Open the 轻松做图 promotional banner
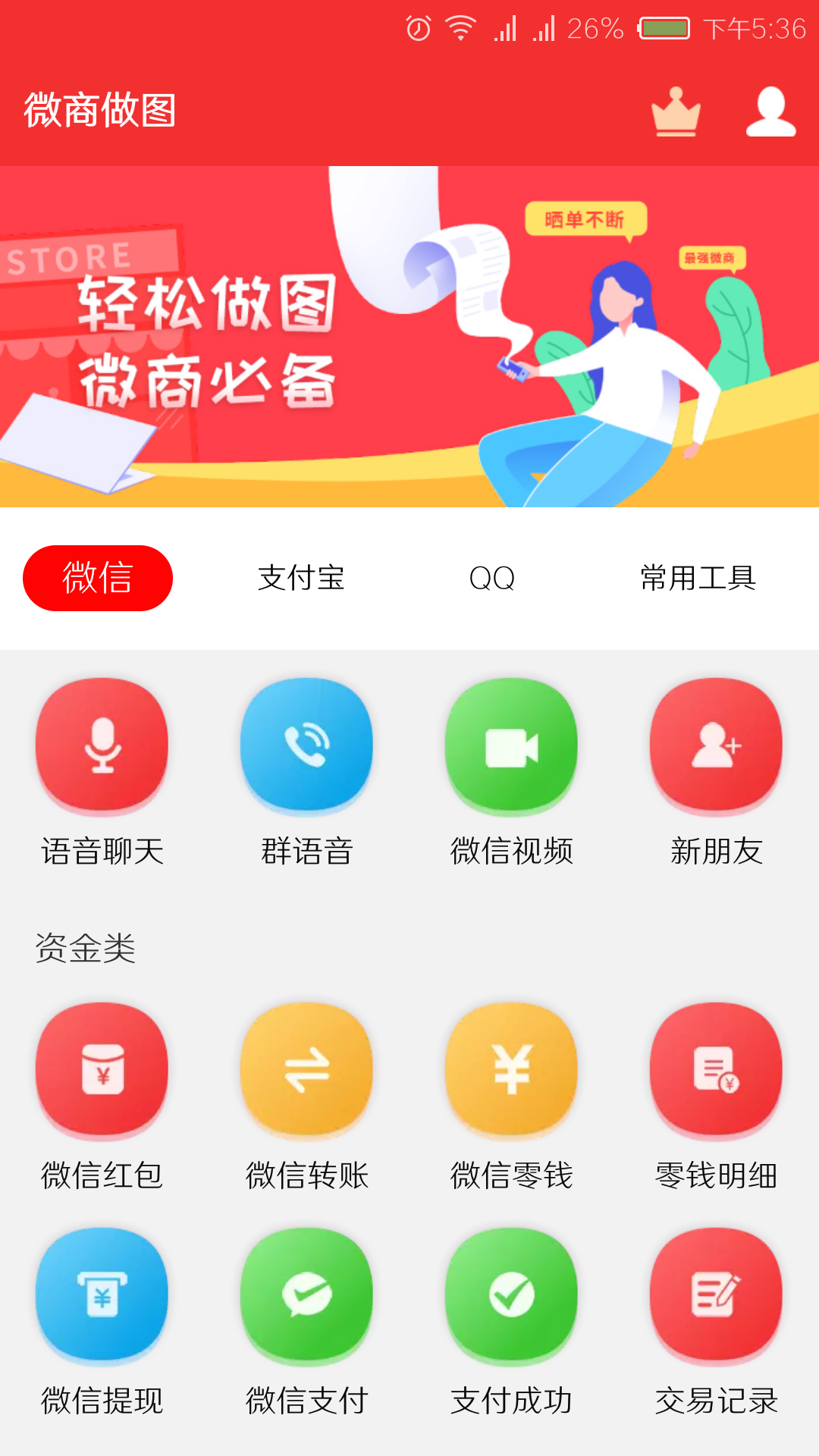 point(409,336)
